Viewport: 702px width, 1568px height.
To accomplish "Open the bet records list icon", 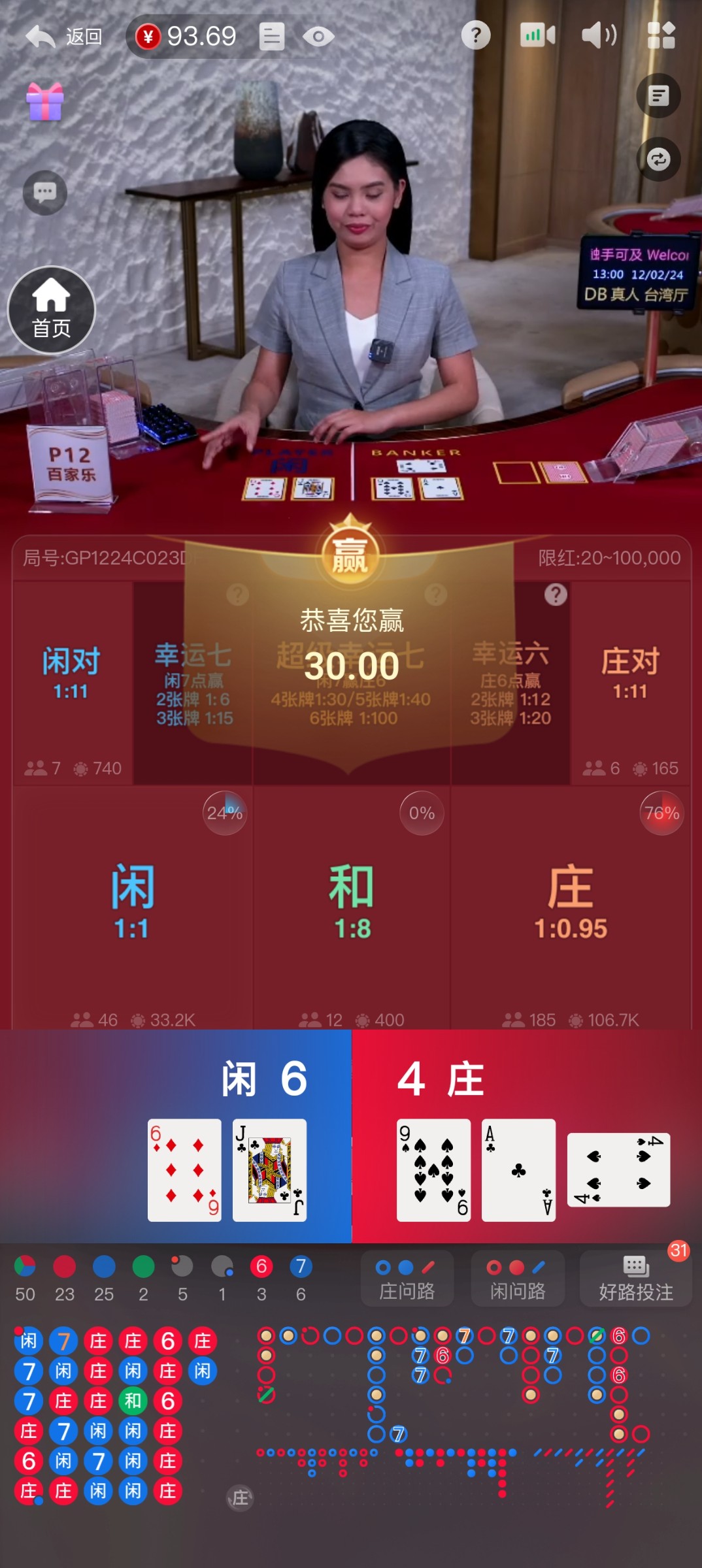I will click(x=271, y=37).
